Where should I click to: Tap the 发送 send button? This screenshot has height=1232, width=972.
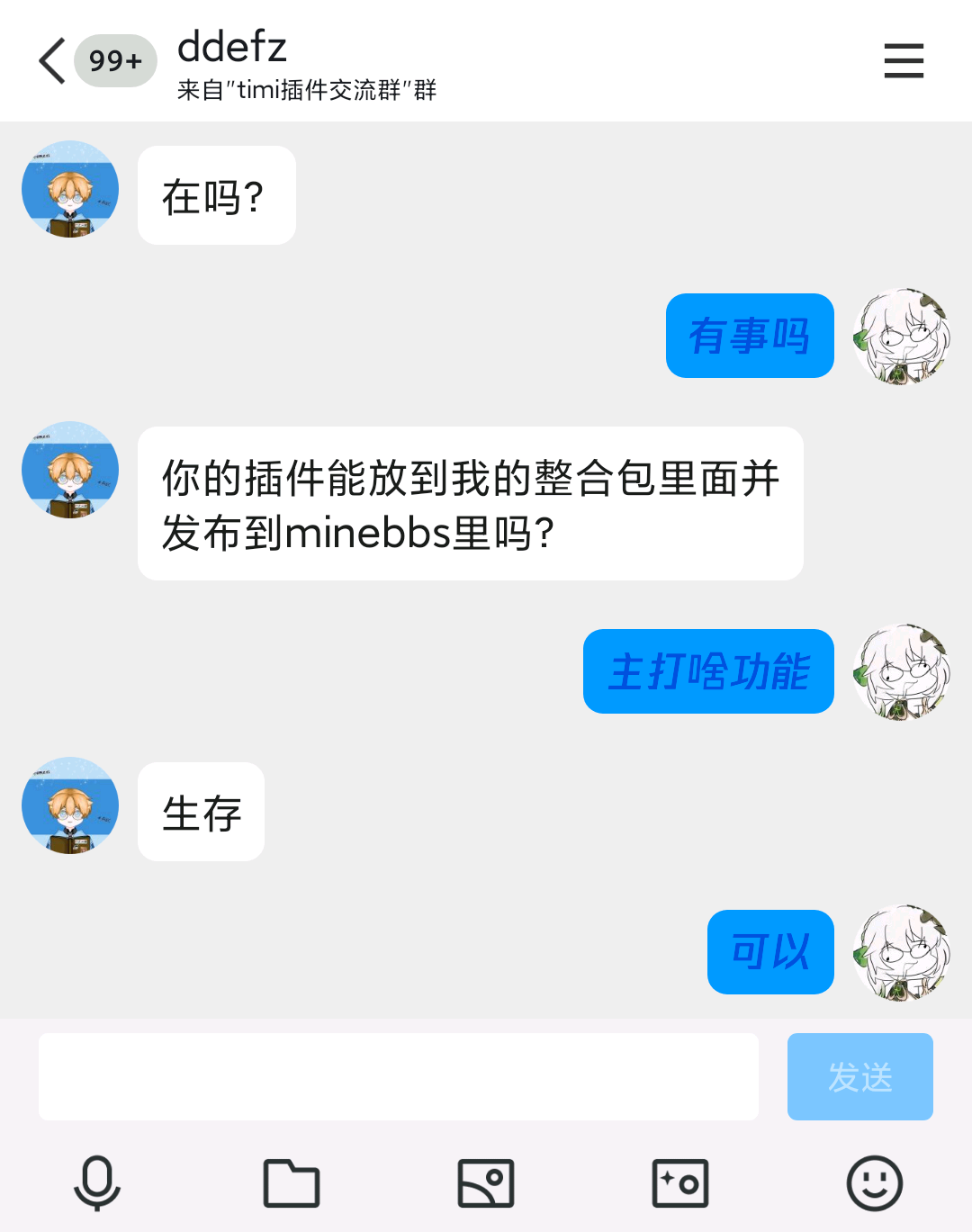point(859,1076)
